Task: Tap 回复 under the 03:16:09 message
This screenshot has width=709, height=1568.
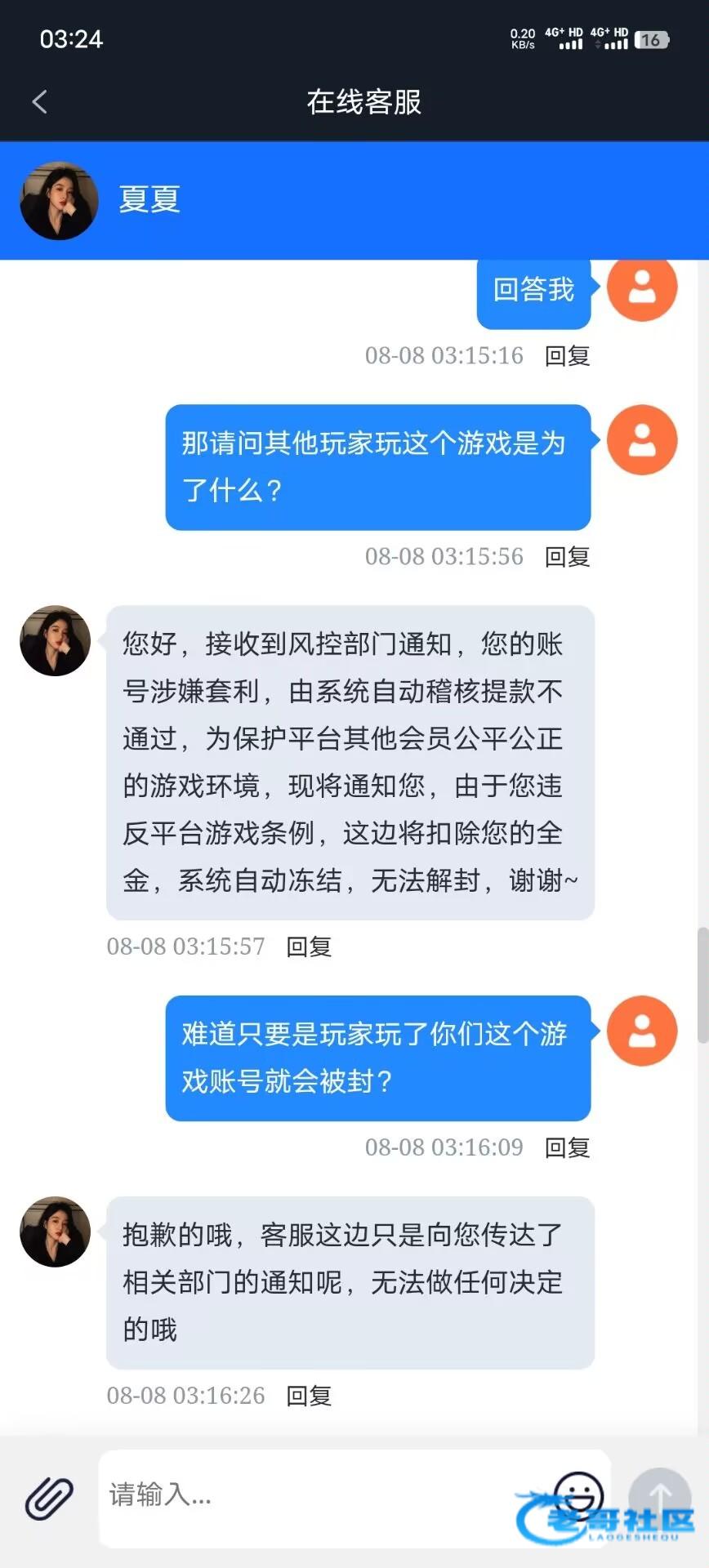Action: [567, 1147]
